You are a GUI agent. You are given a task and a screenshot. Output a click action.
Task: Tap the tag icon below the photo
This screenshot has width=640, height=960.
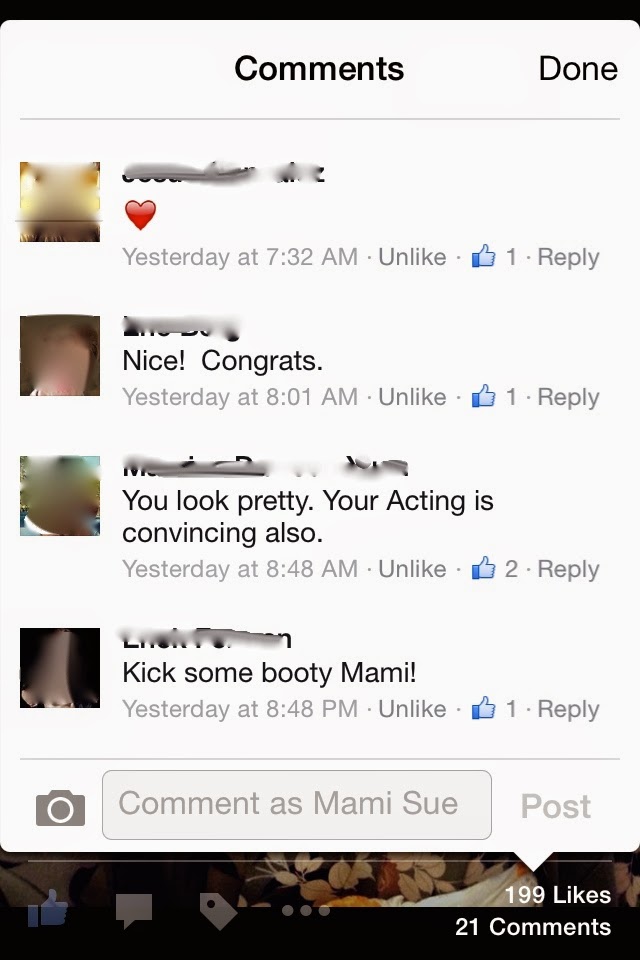pyautogui.click(x=217, y=911)
